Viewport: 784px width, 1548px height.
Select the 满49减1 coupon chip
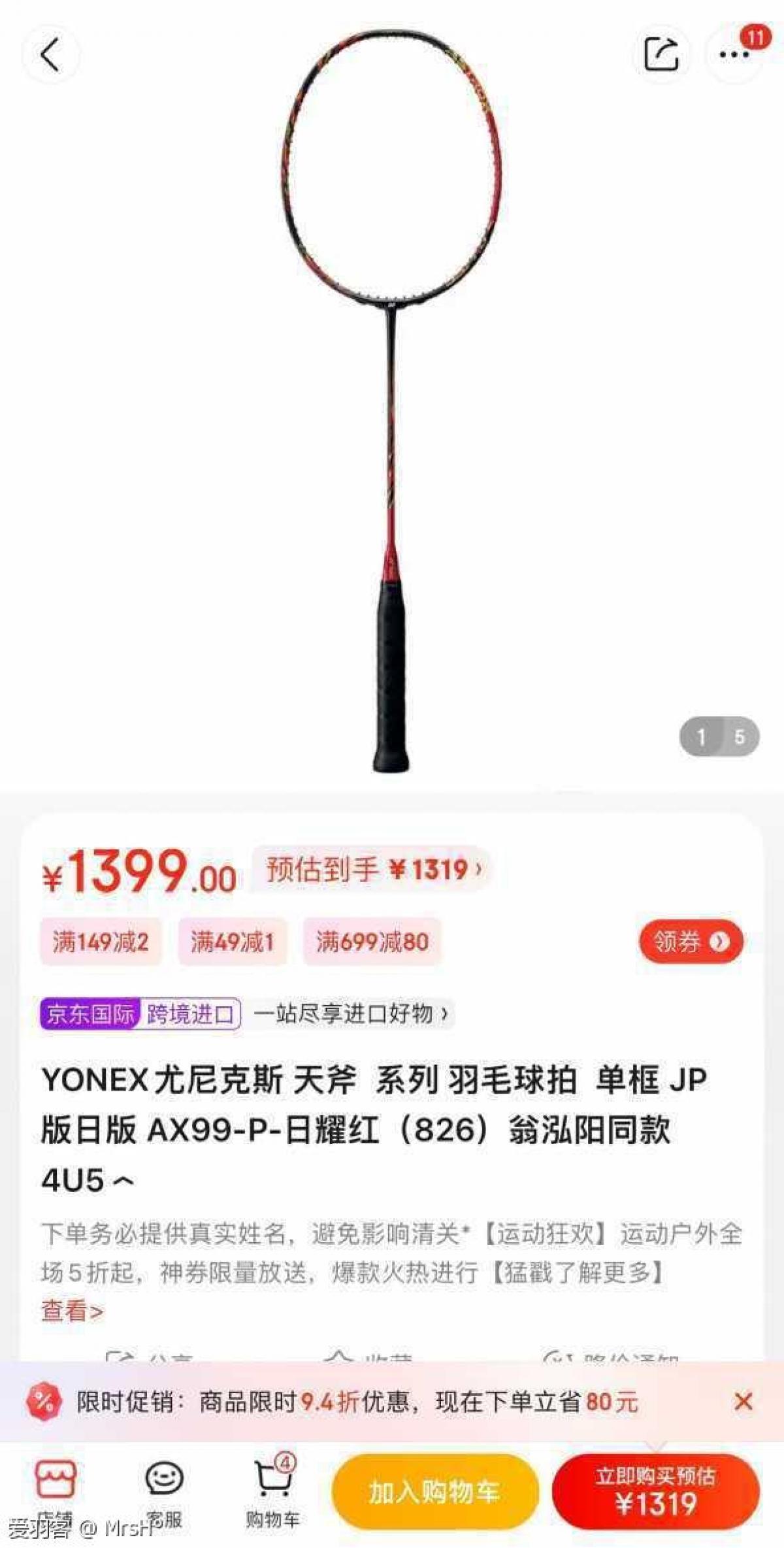(x=232, y=942)
